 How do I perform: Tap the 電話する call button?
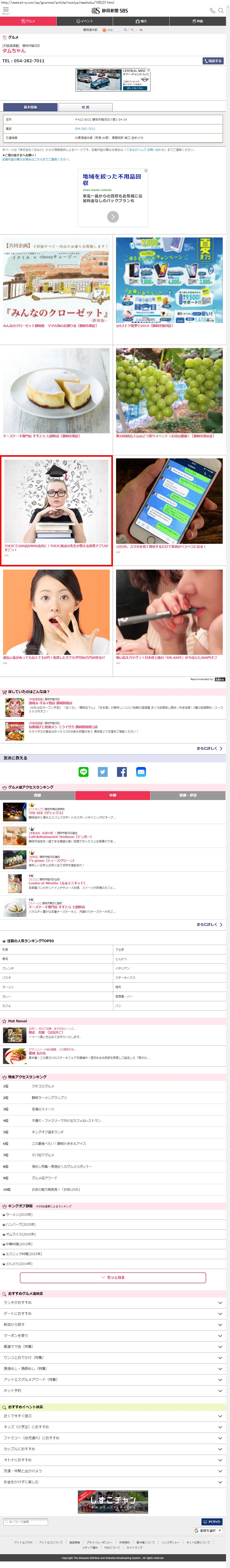(x=212, y=61)
